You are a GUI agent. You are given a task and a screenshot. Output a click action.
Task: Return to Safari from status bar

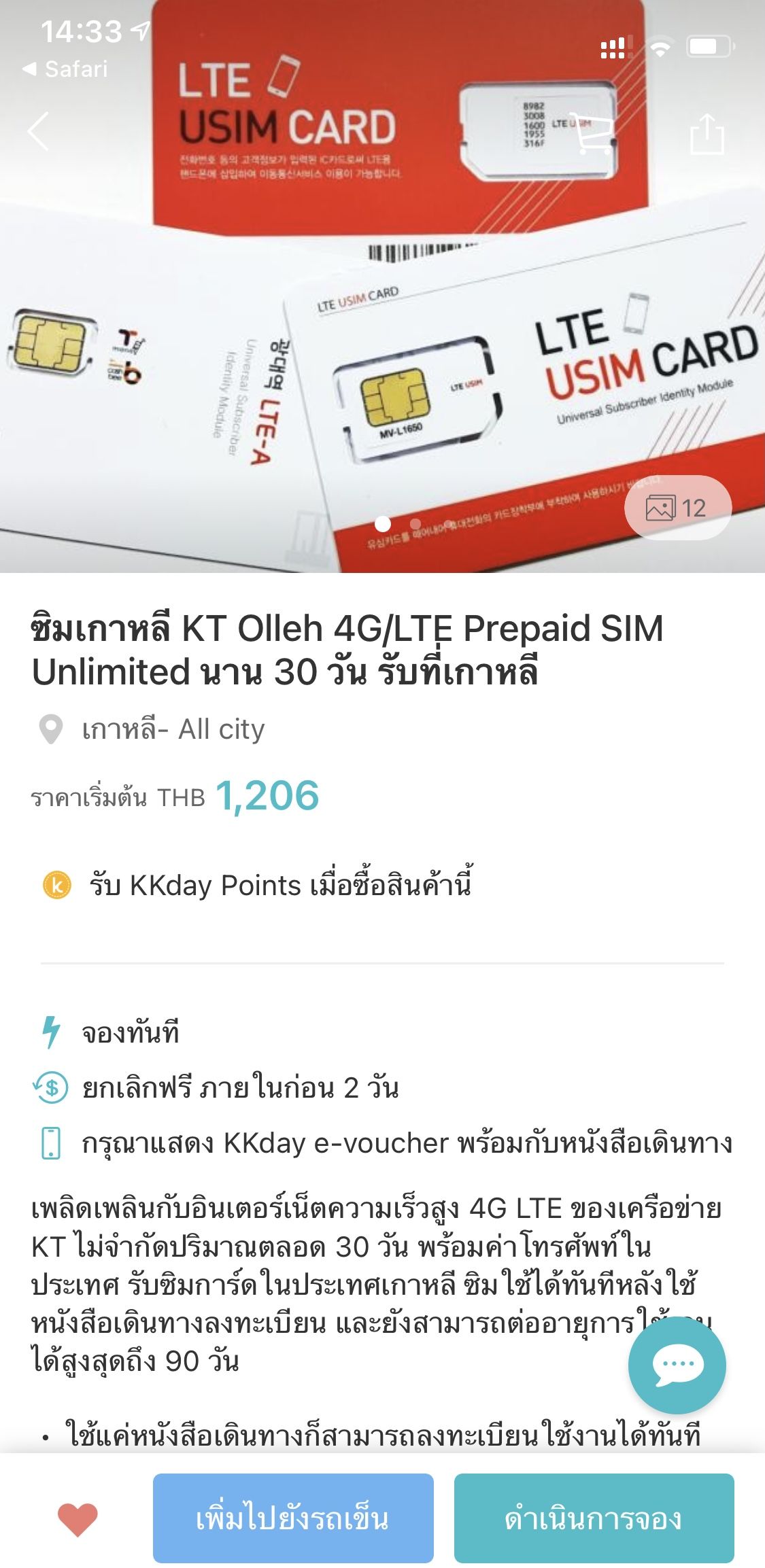click(66, 69)
